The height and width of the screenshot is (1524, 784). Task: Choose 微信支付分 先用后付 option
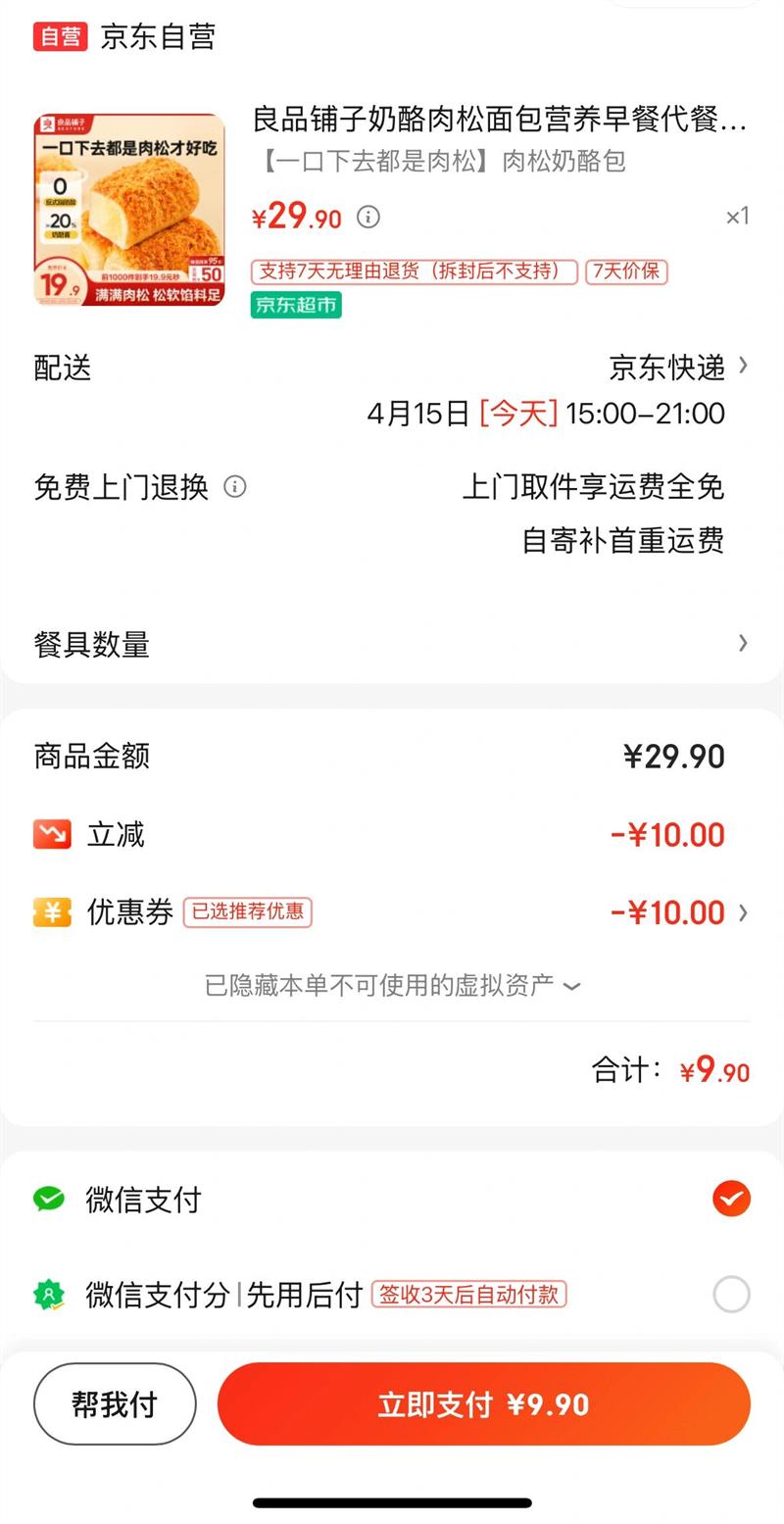click(x=730, y=1295)
